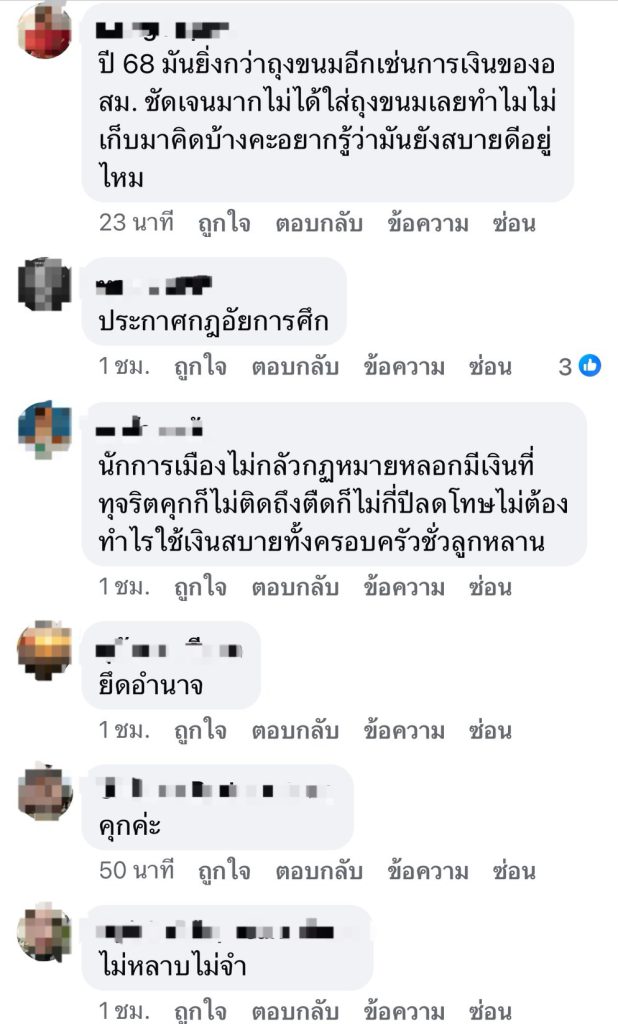Image resolution: width=618 pixels, height=1024 pixels.
Task: Hide the comment starting with ปี 68
Action: pyautogui.click(x=514, y=224)
